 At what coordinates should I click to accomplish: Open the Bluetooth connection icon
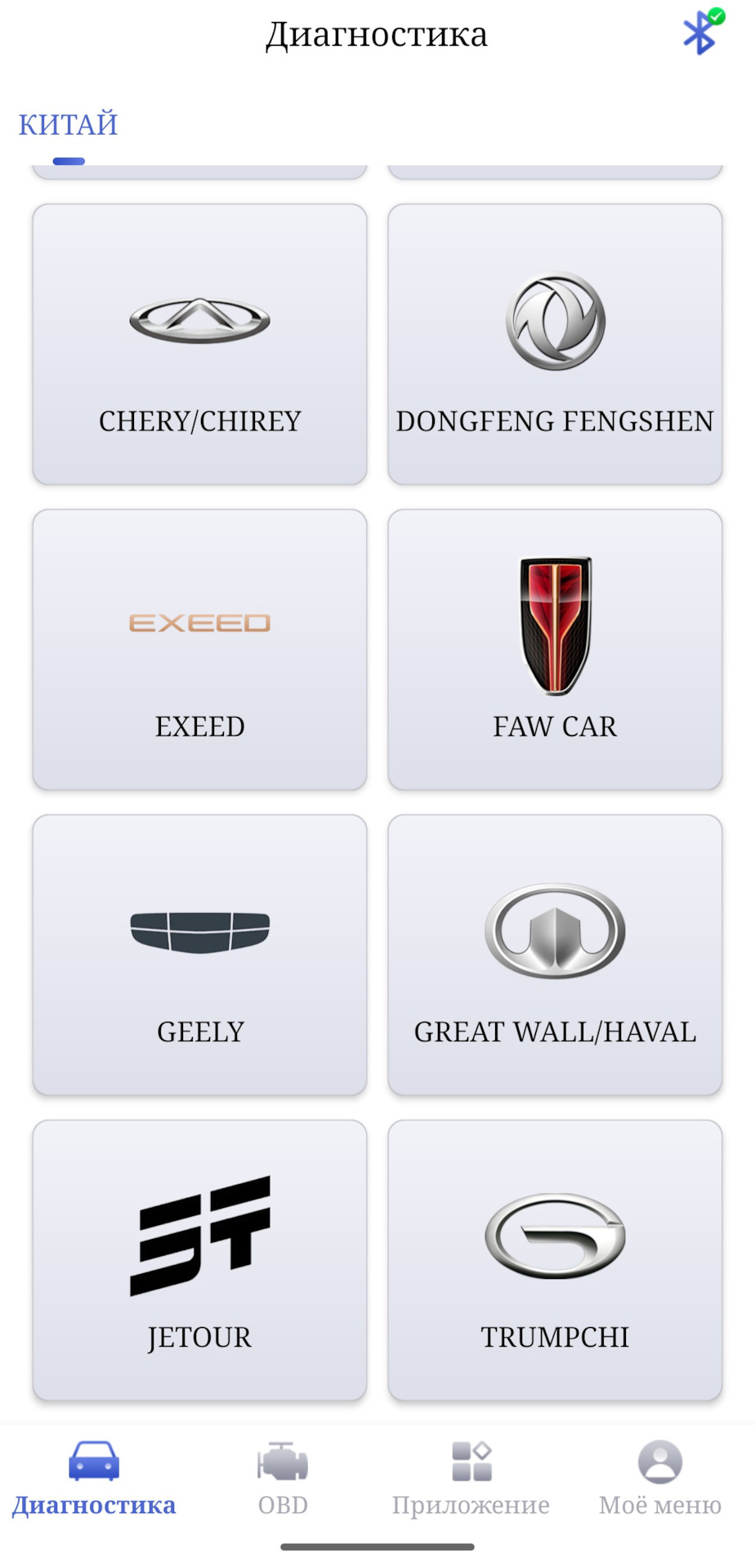pyautogui.click(x=701, y=33)
